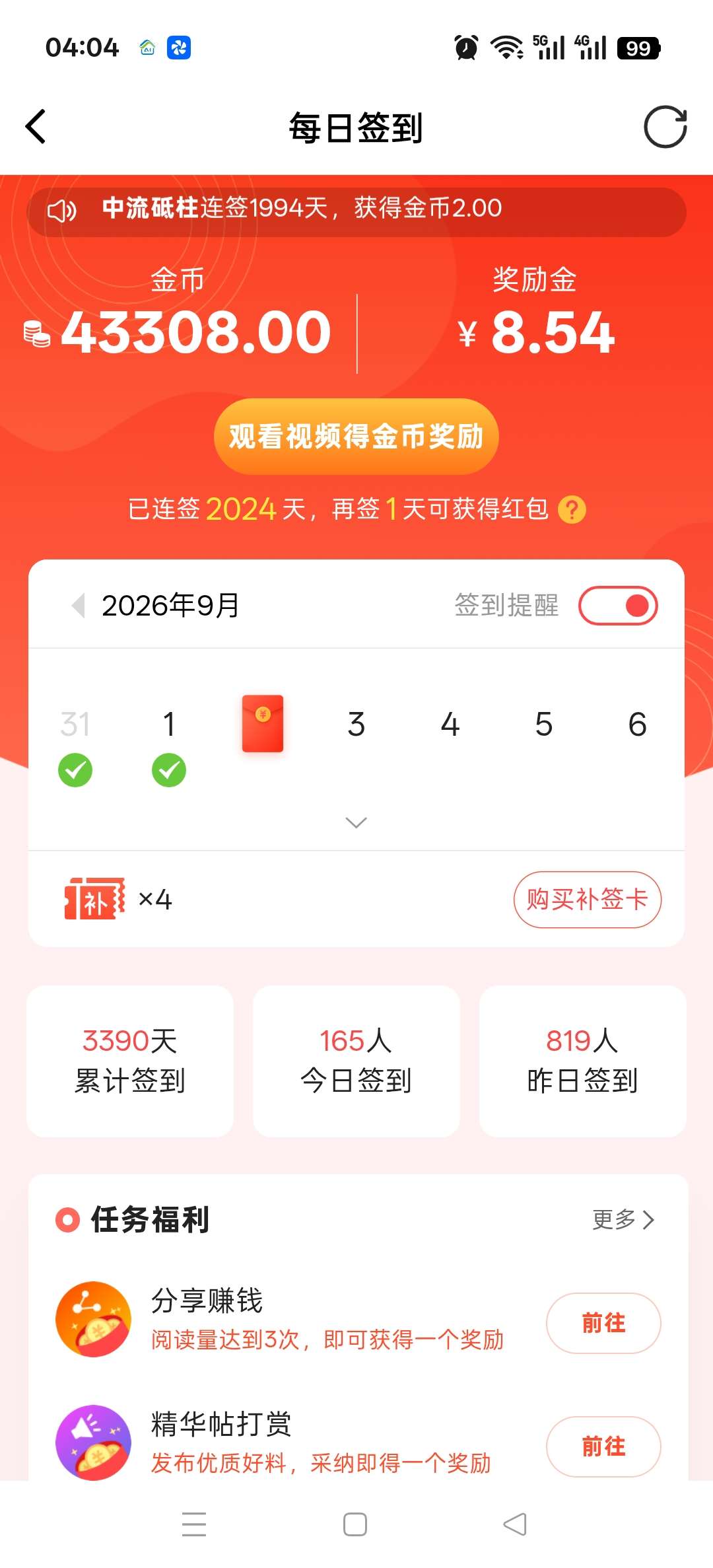Screen dimensions: 713x1568
Task: Open the question mark help icon
Action: click(x=572, y=510)
